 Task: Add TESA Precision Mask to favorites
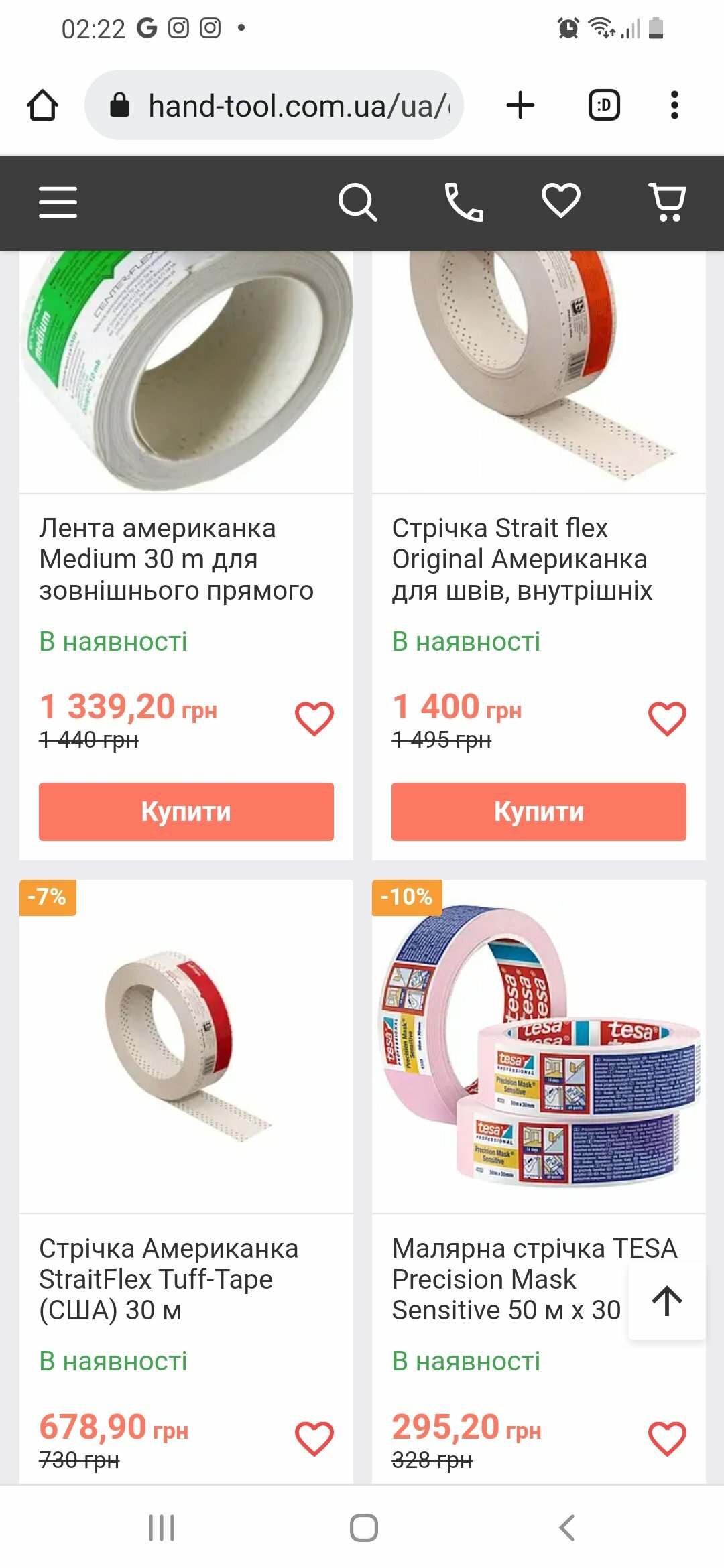[x=667, y=1439]
